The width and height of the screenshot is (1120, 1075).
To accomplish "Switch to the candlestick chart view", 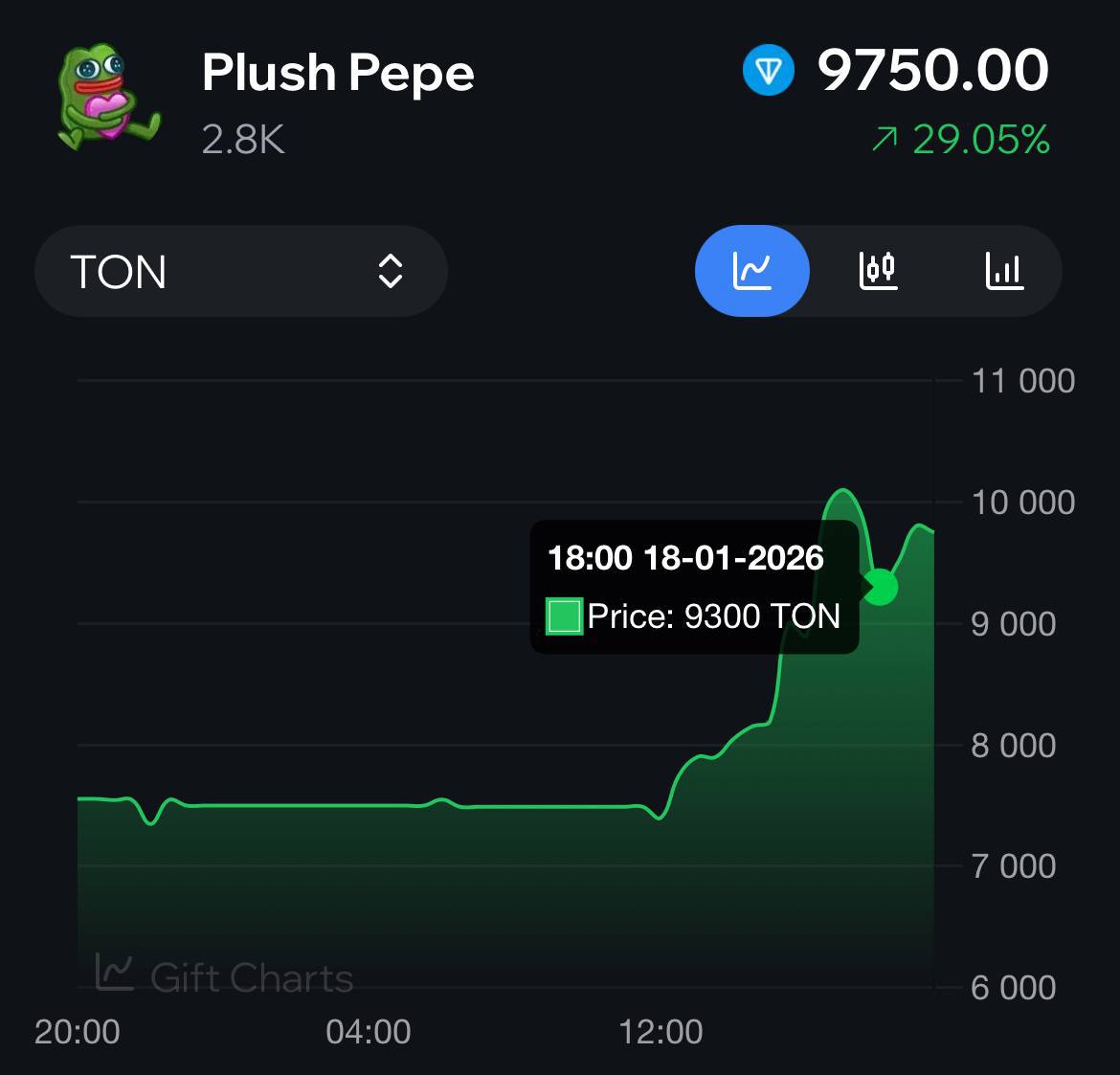I will click(878, 272).
